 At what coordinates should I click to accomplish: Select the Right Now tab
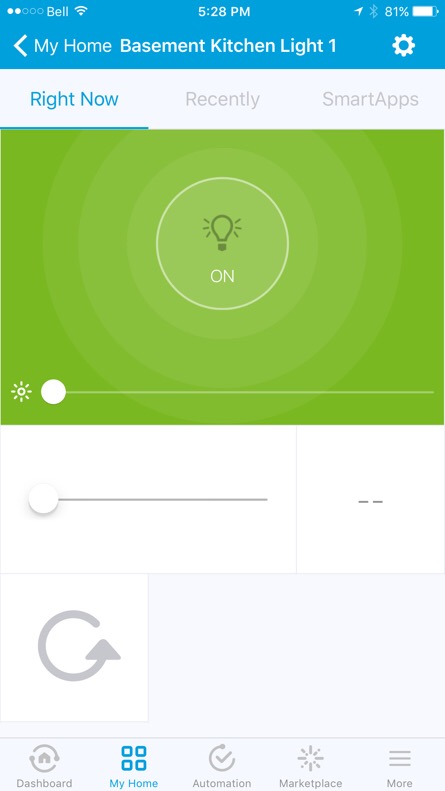coord(74,99)
